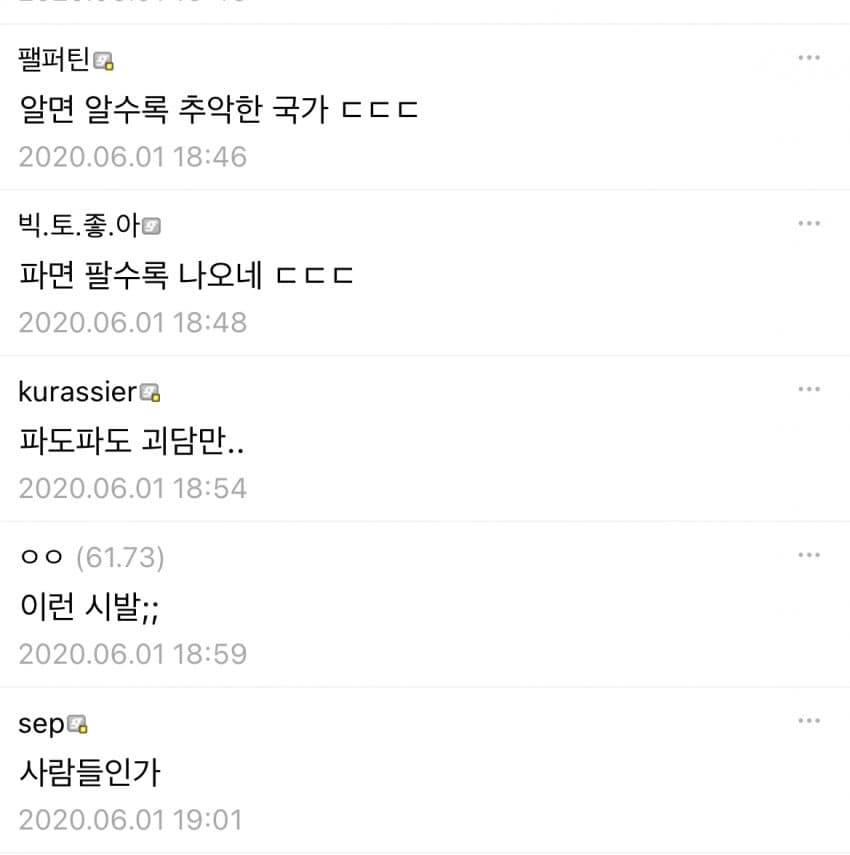
Task: Open kurassier's user profile
Action: click(x=77, y=392)
